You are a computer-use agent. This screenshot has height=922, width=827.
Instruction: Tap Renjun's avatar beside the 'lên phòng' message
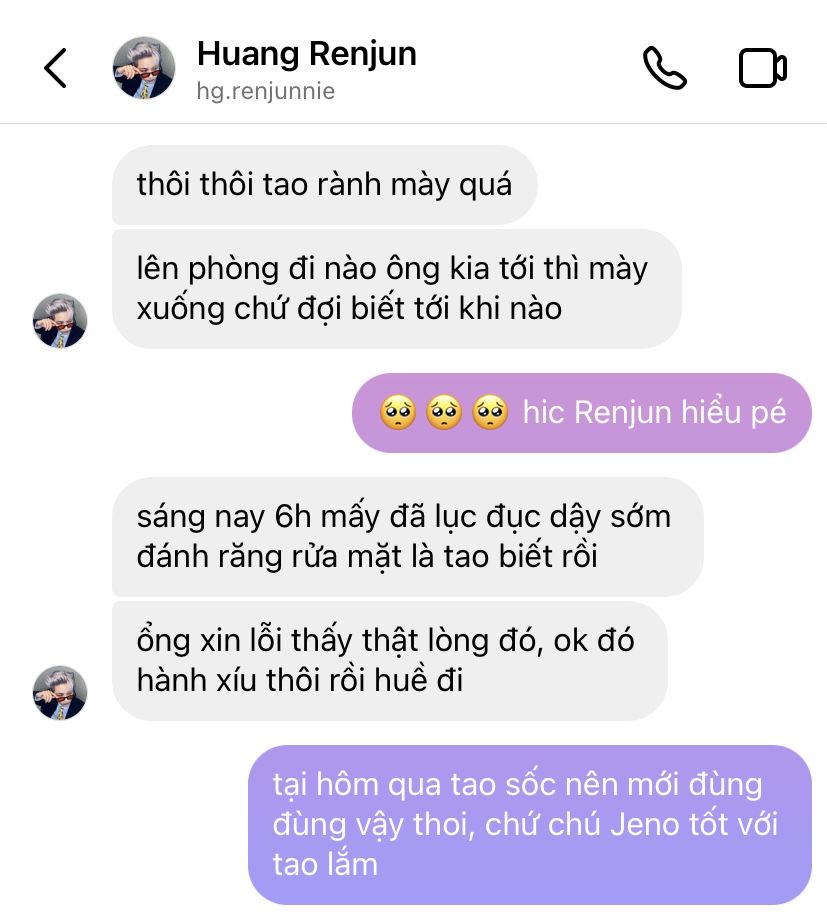click(61, 321)
